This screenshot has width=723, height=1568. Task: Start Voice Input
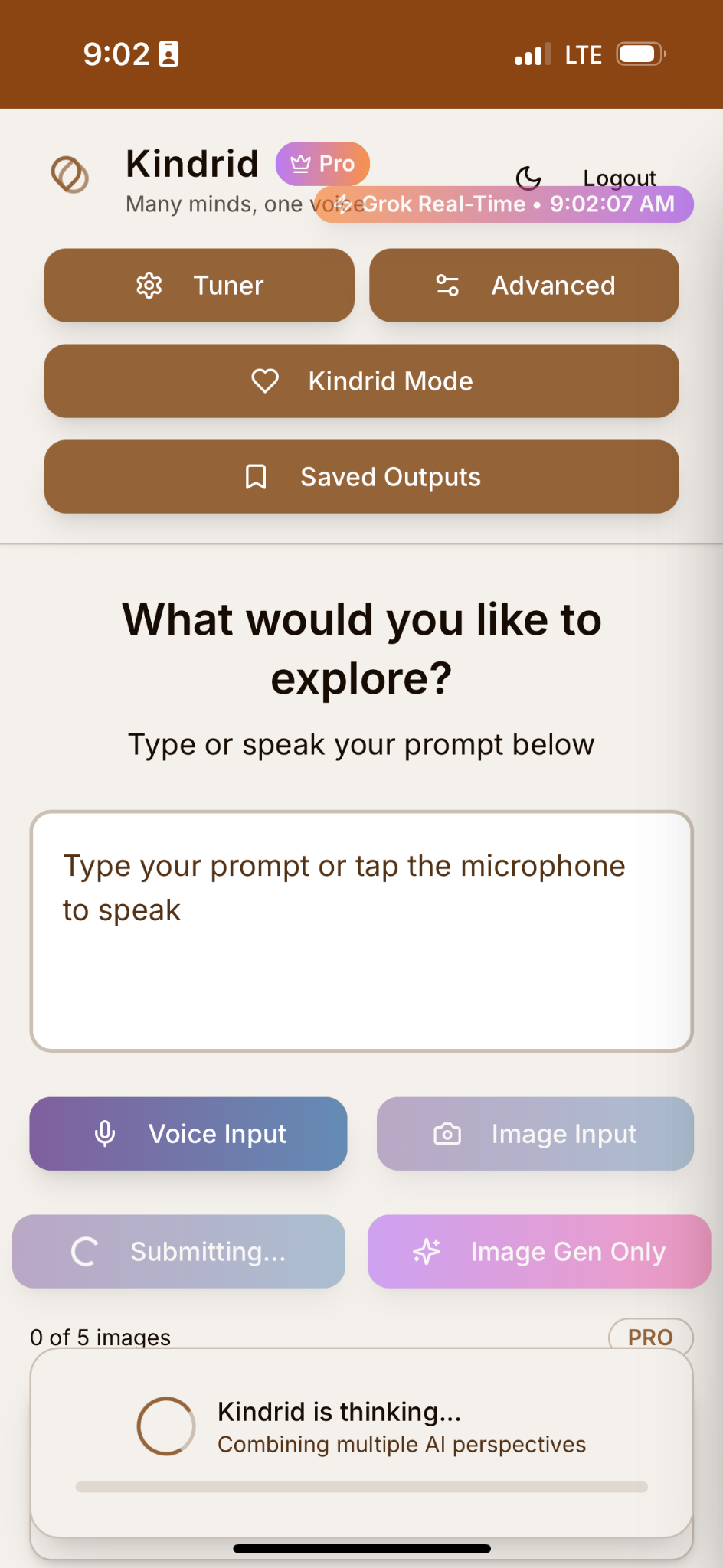(x=188, y=1133)
